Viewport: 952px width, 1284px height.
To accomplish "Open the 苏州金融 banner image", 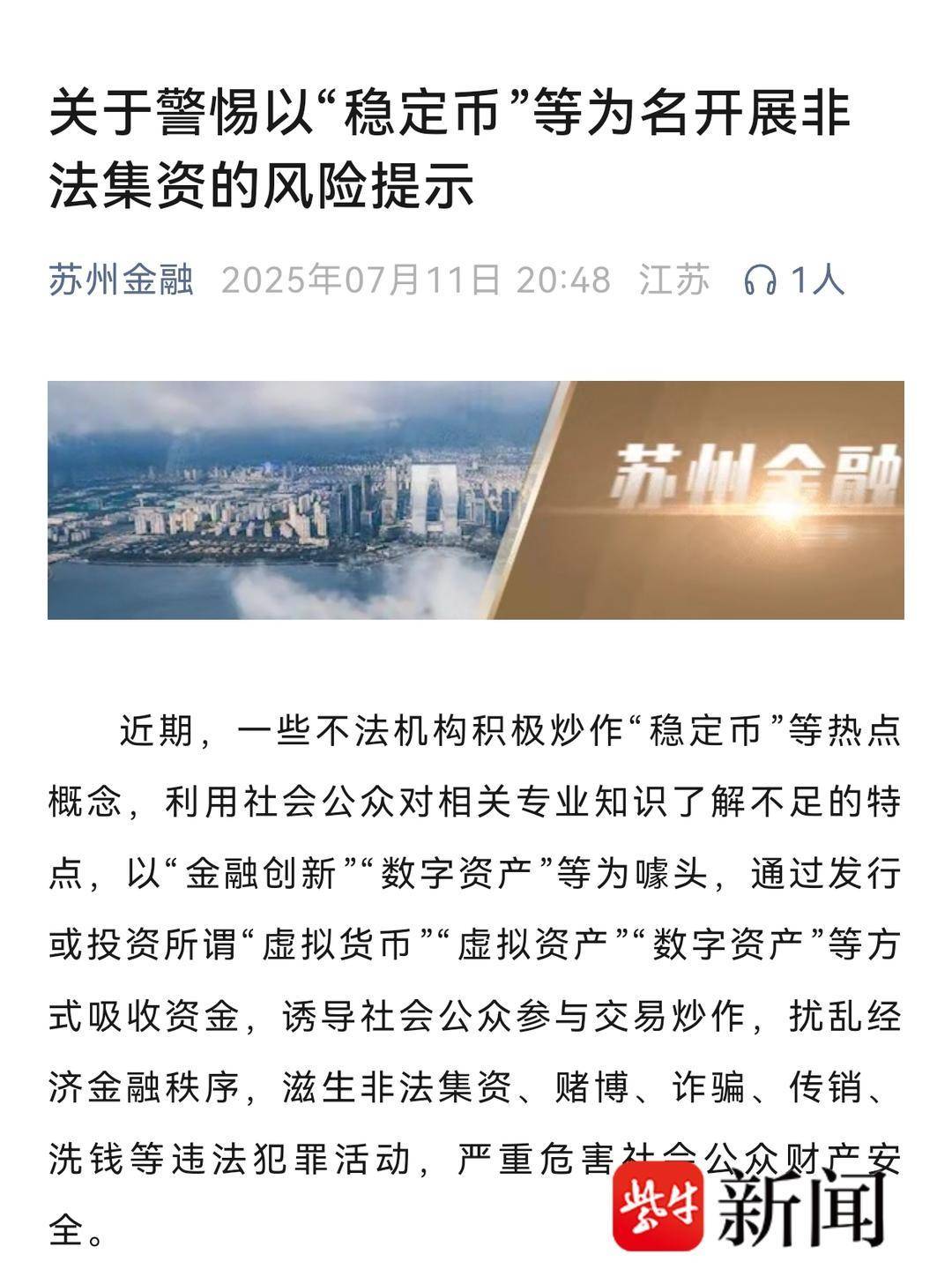I will 476,499.
